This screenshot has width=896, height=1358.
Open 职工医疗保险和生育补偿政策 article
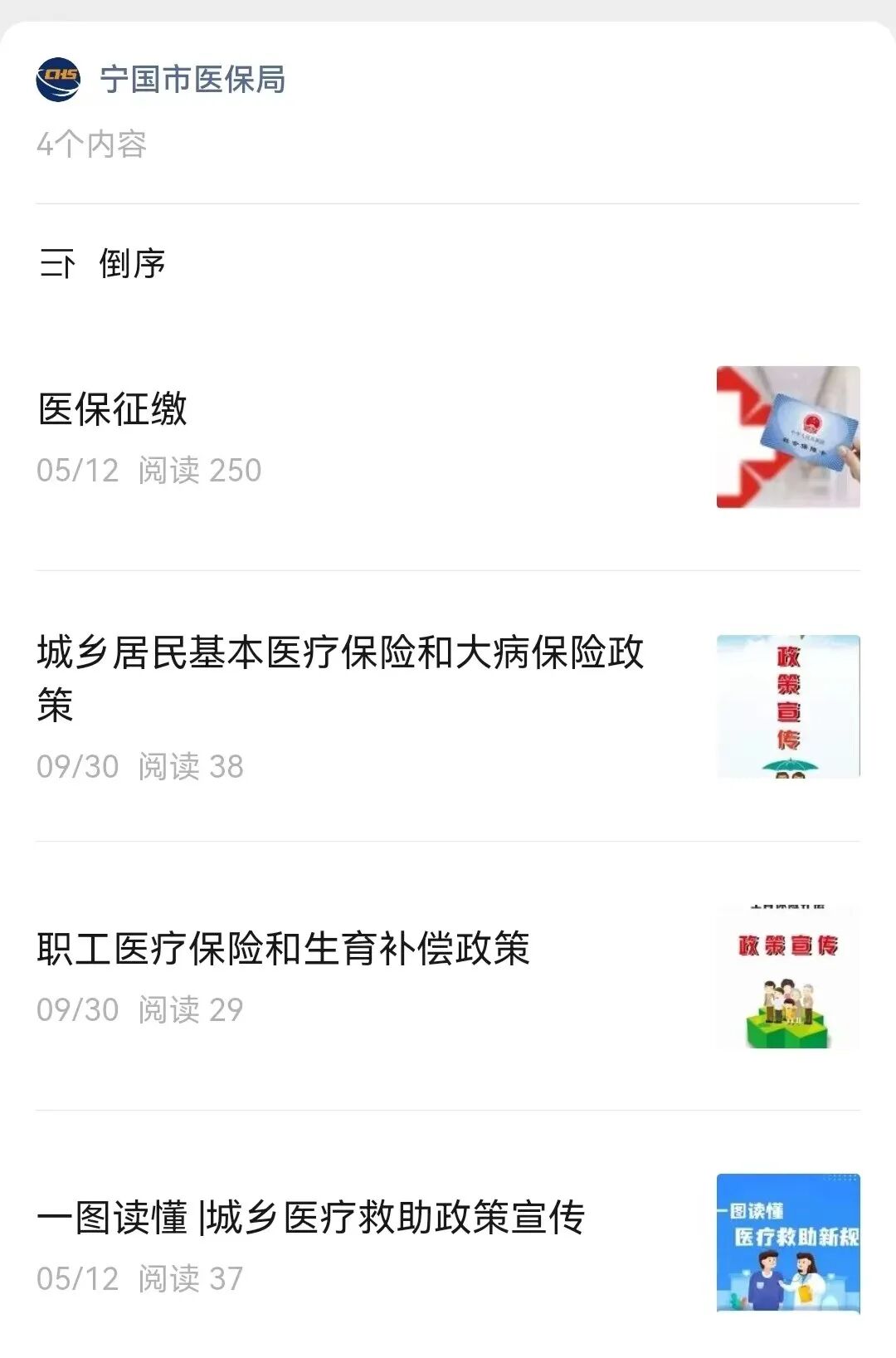coord(283,949)
